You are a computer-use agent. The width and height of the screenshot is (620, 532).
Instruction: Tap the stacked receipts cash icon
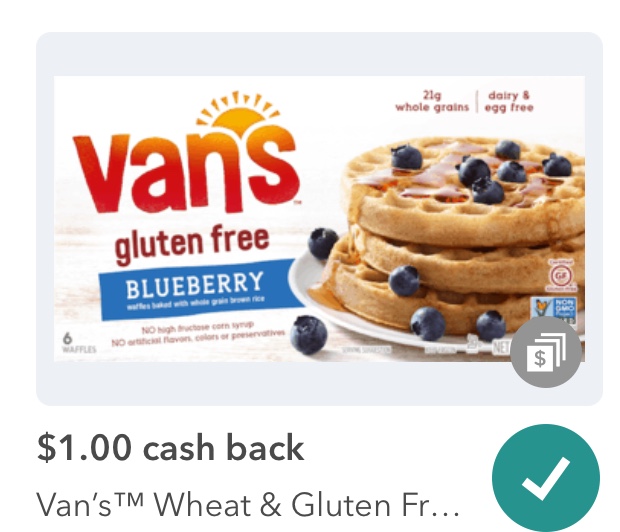coord(546,352)
